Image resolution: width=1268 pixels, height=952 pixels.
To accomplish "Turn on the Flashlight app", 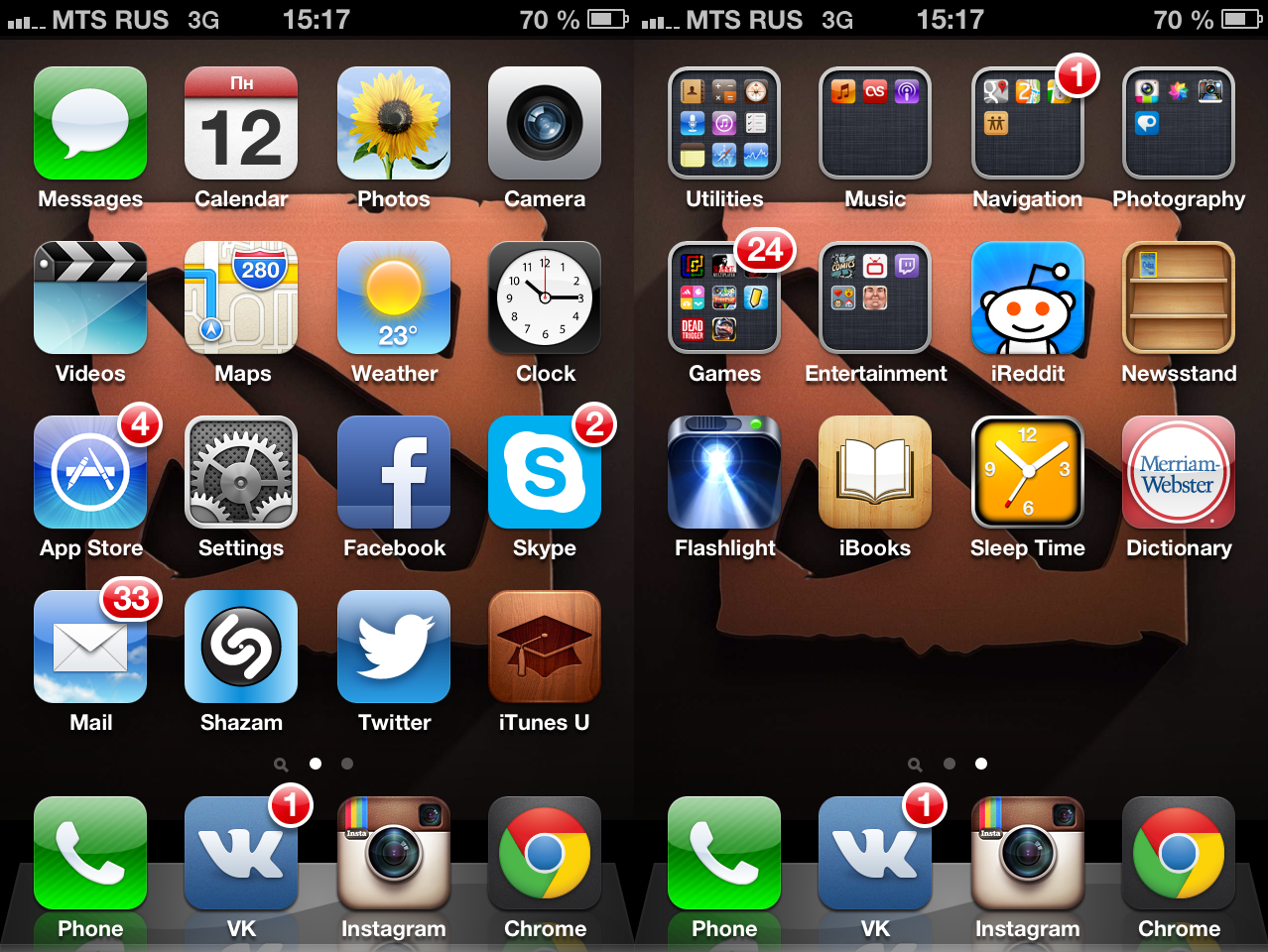I will point(724,473).
